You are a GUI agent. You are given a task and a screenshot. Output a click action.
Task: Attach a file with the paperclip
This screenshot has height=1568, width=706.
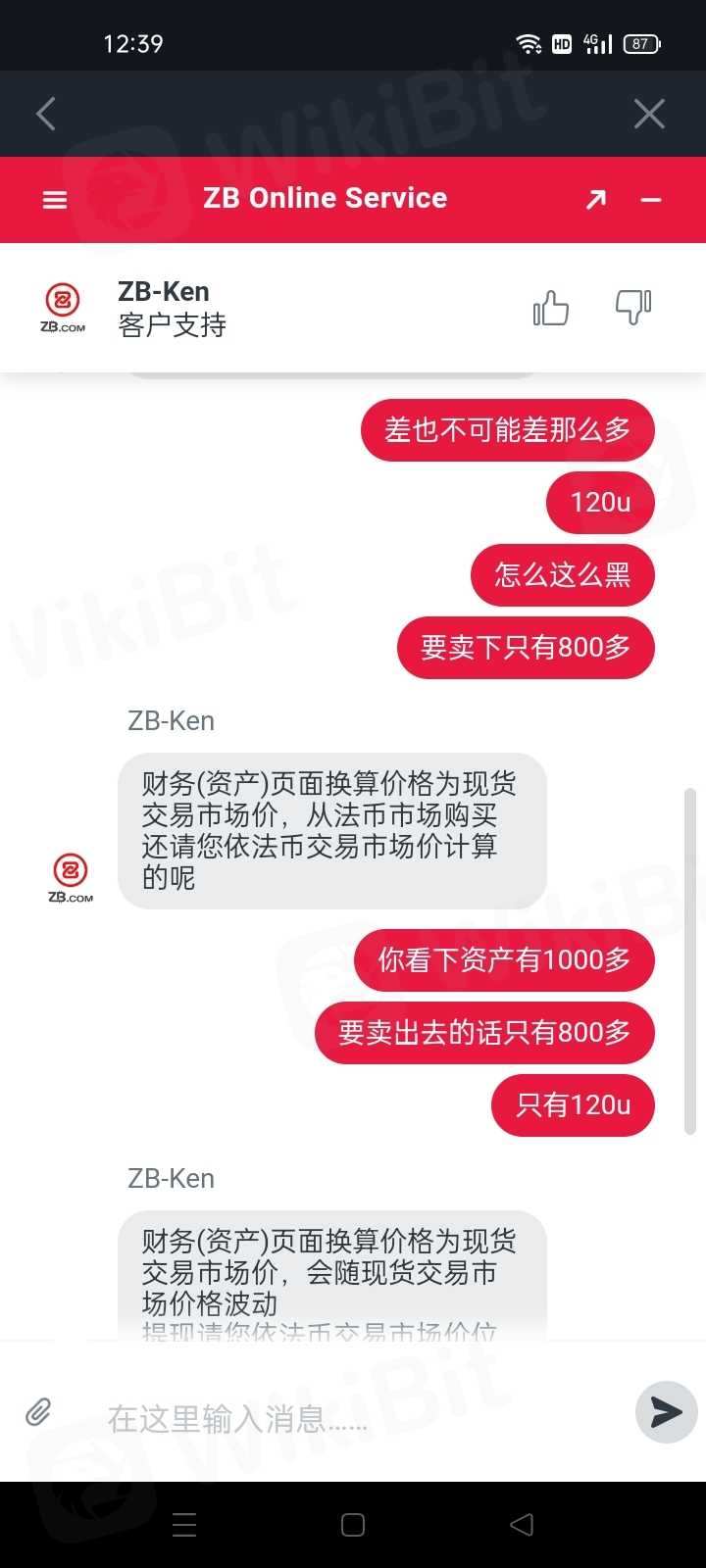[38, 1412]
